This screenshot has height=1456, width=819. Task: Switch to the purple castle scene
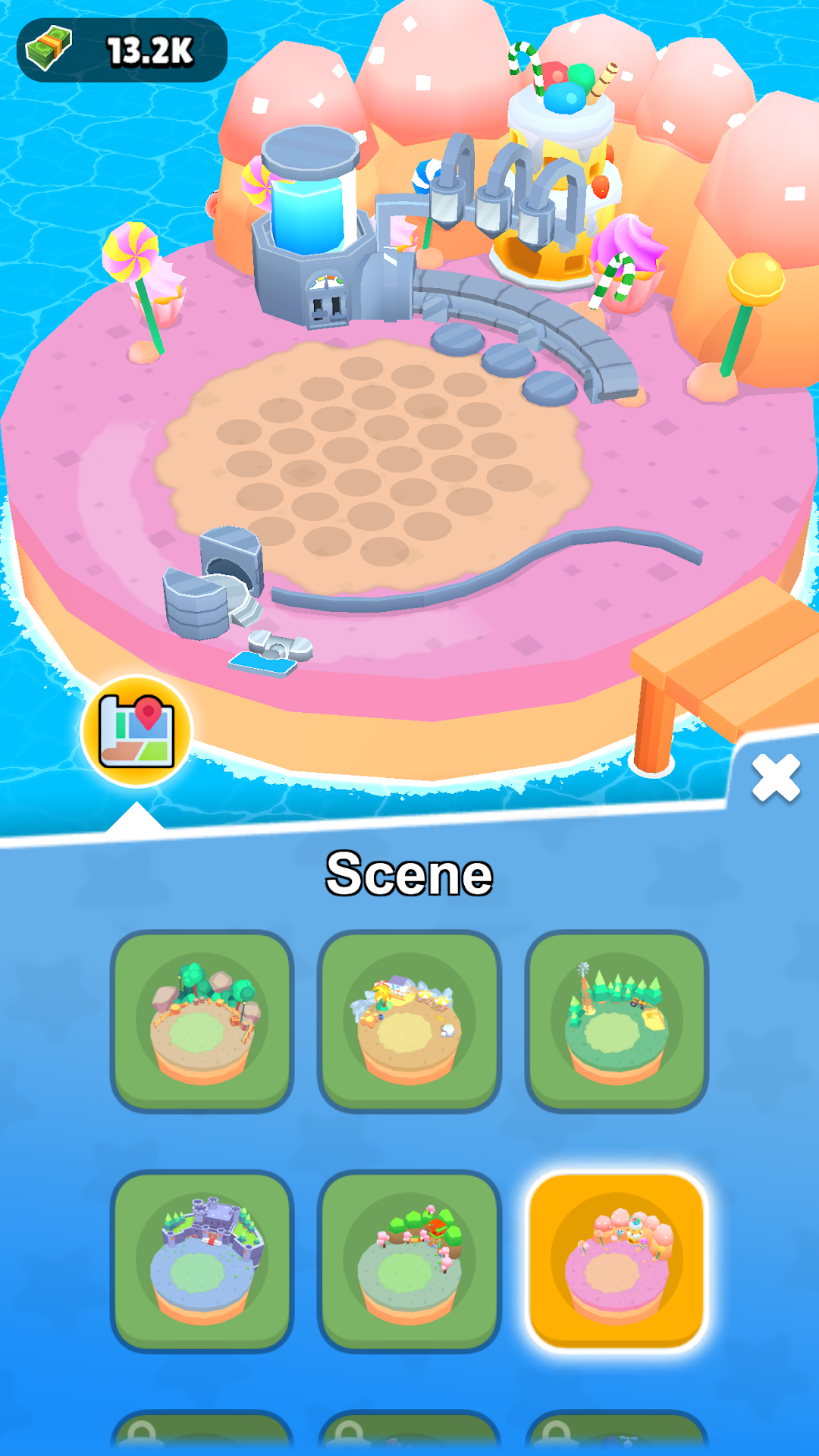202,1260
